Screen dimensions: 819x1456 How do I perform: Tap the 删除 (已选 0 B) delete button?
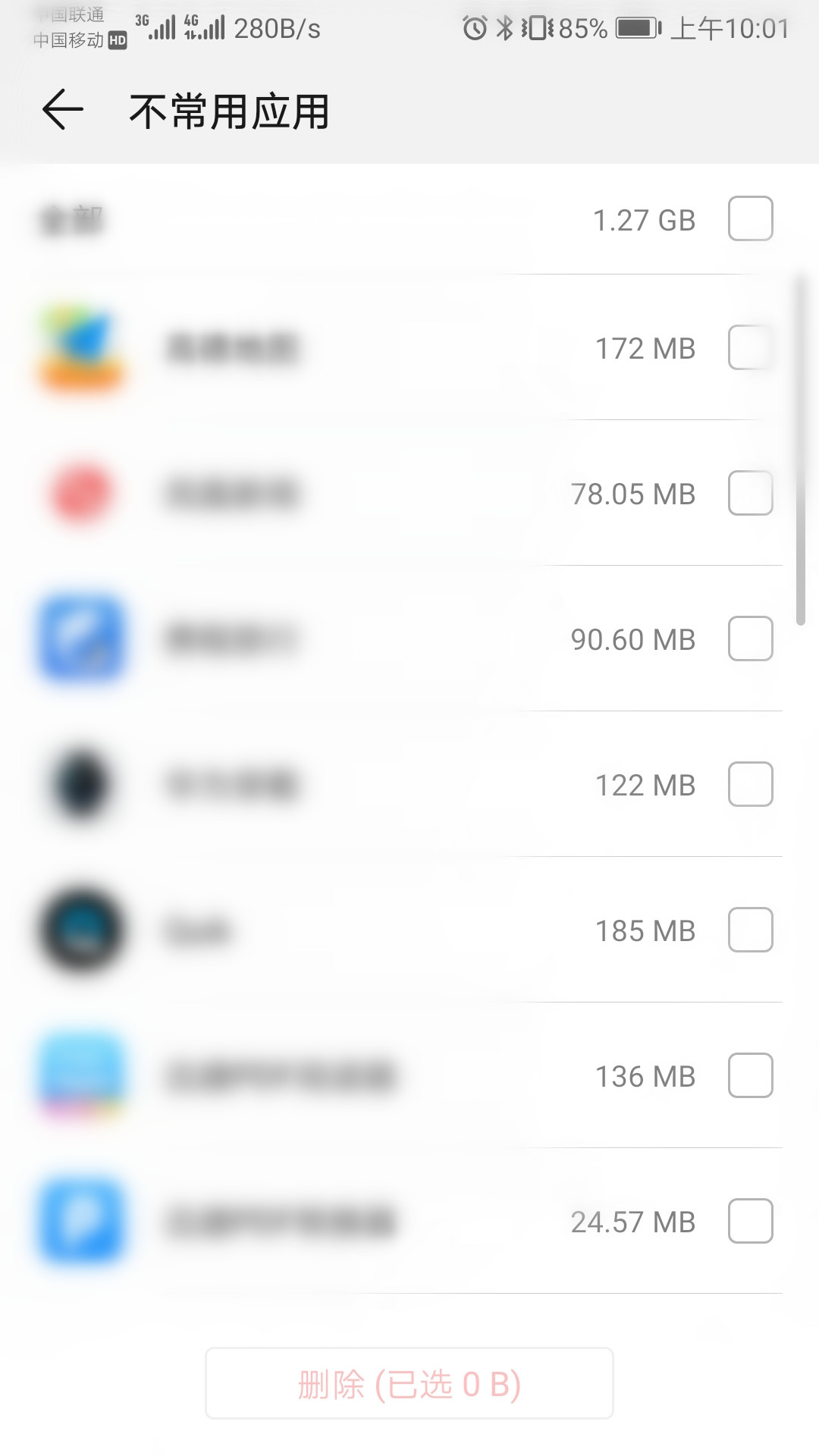coord(409,1383)
